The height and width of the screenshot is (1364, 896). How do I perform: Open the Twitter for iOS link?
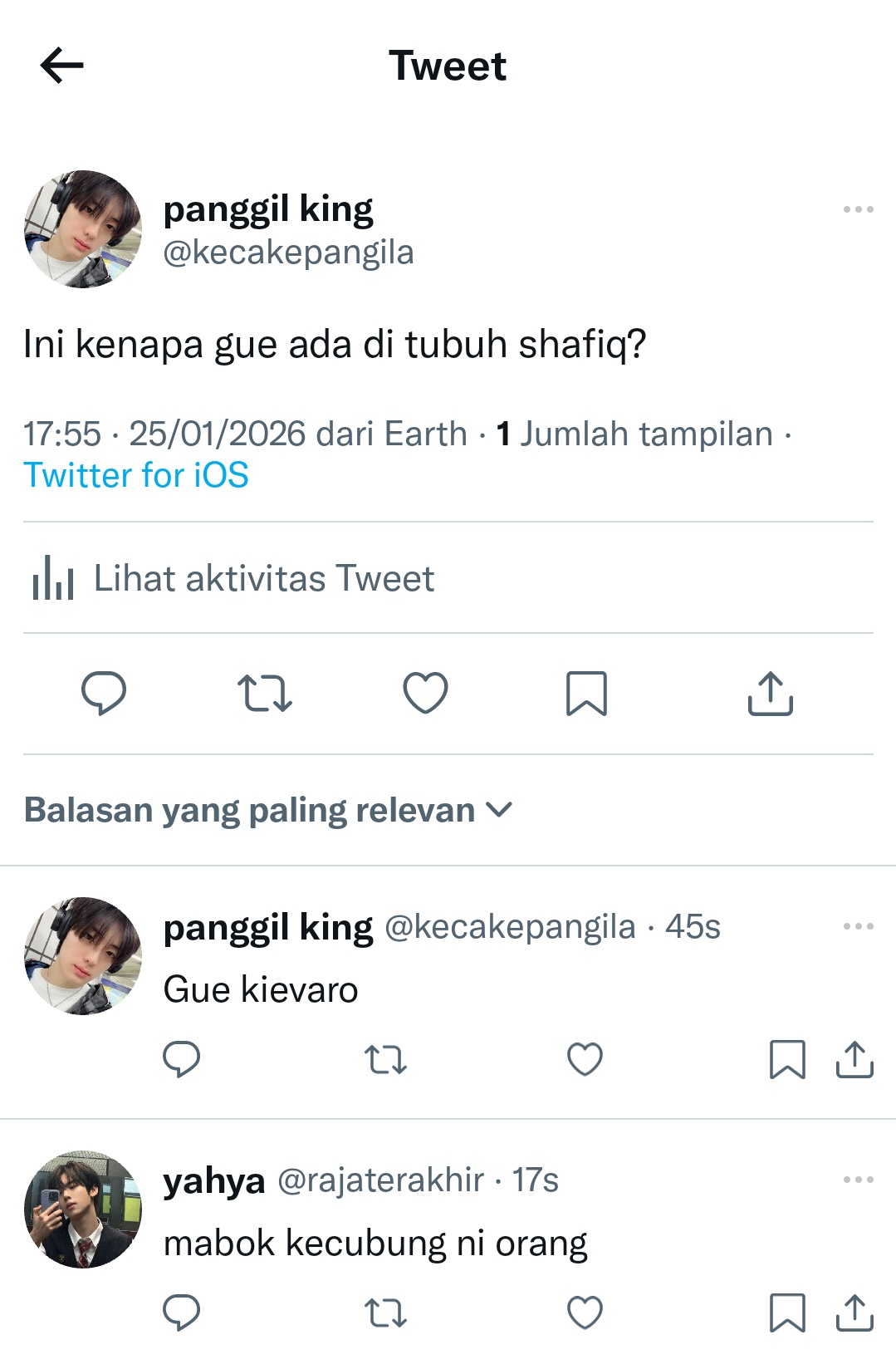136,475
